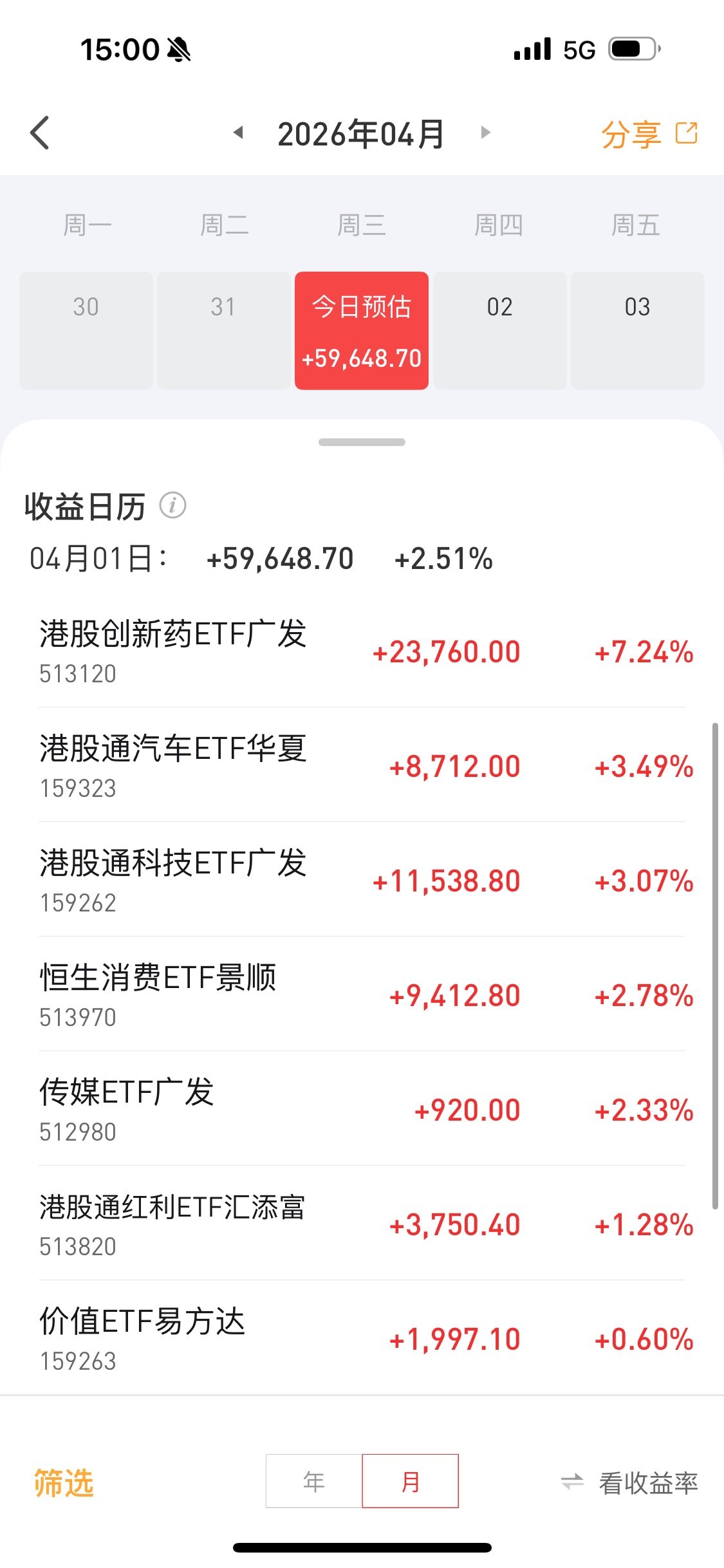Open the 筛选 filter

pos(64,1483)
